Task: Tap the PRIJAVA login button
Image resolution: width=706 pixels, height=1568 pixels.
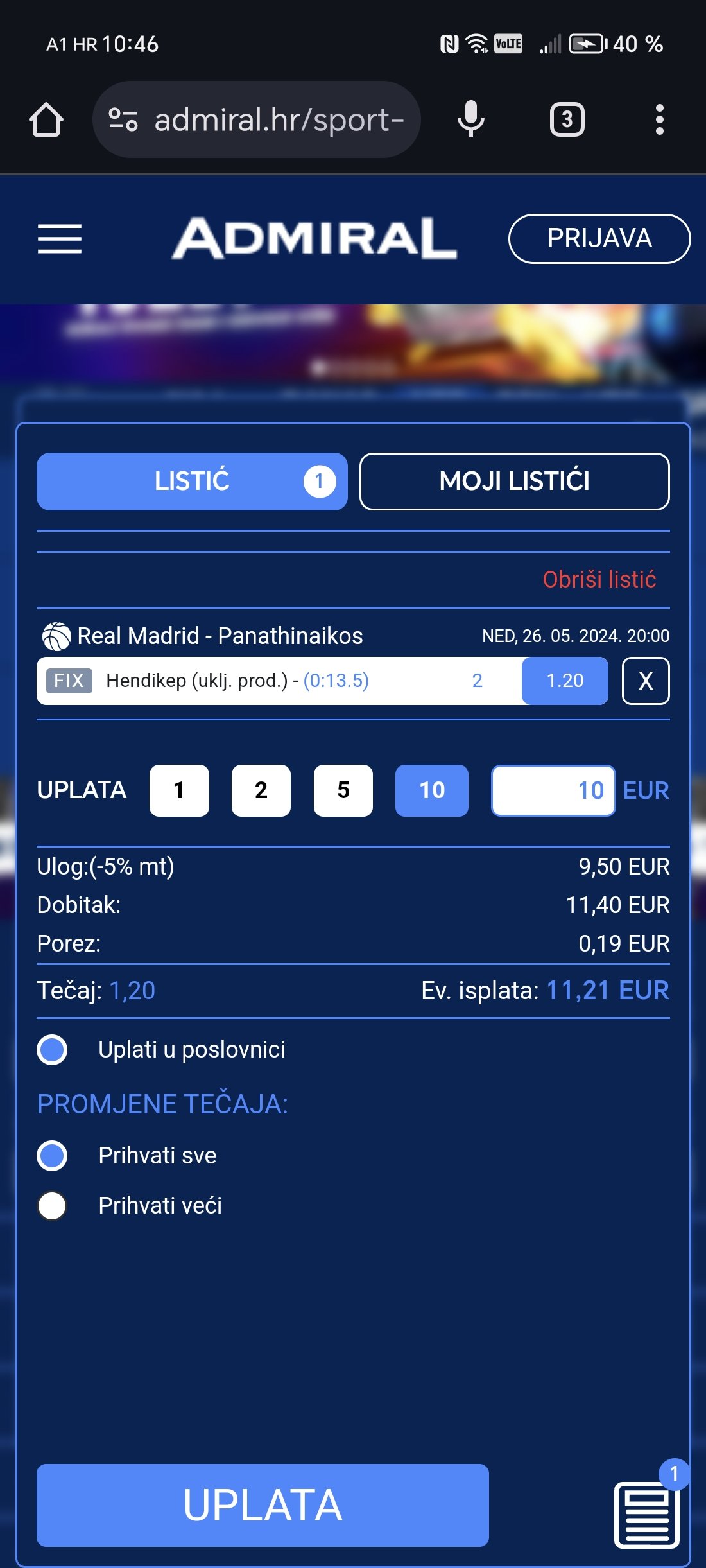Action: 599,239
